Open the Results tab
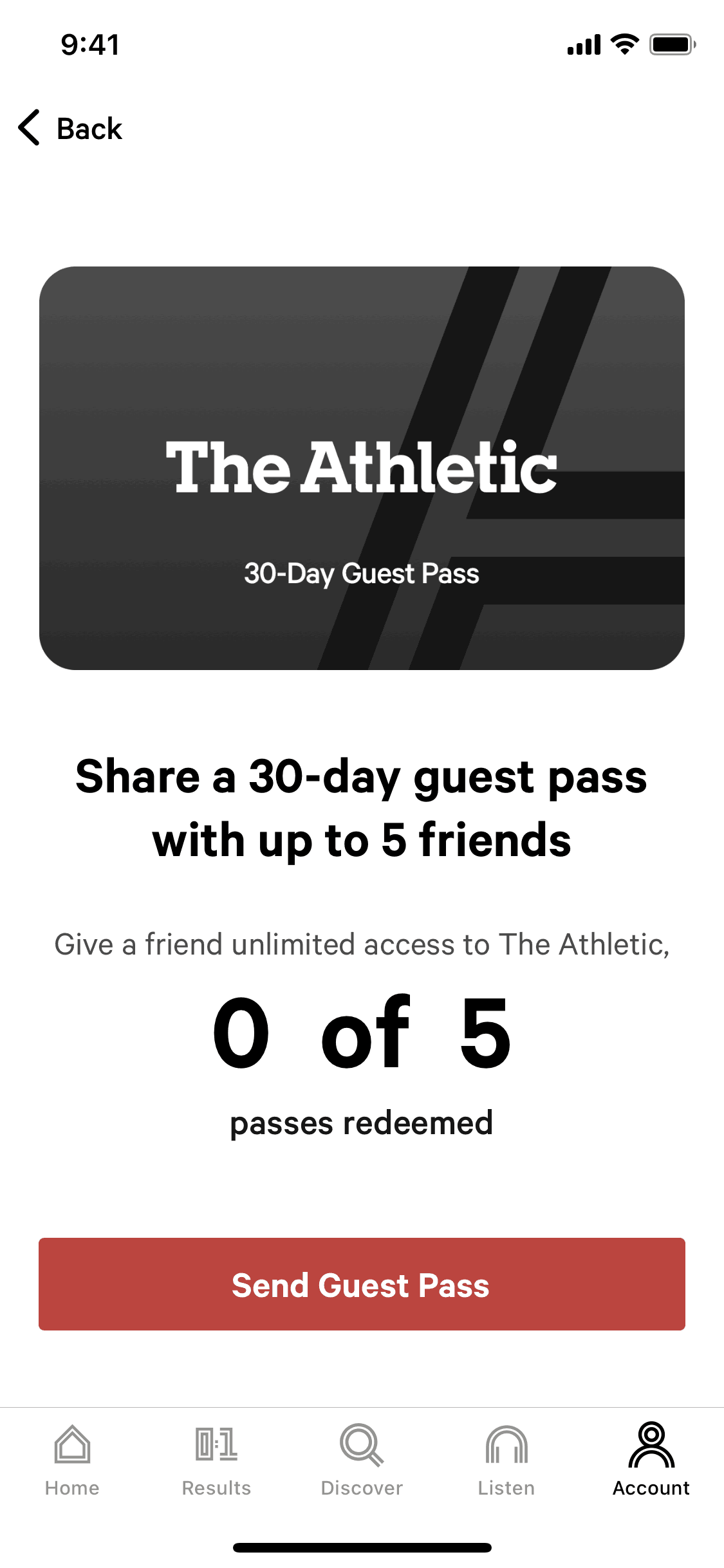This screenshot has width=724, height=1568. tap(216, 1460)
